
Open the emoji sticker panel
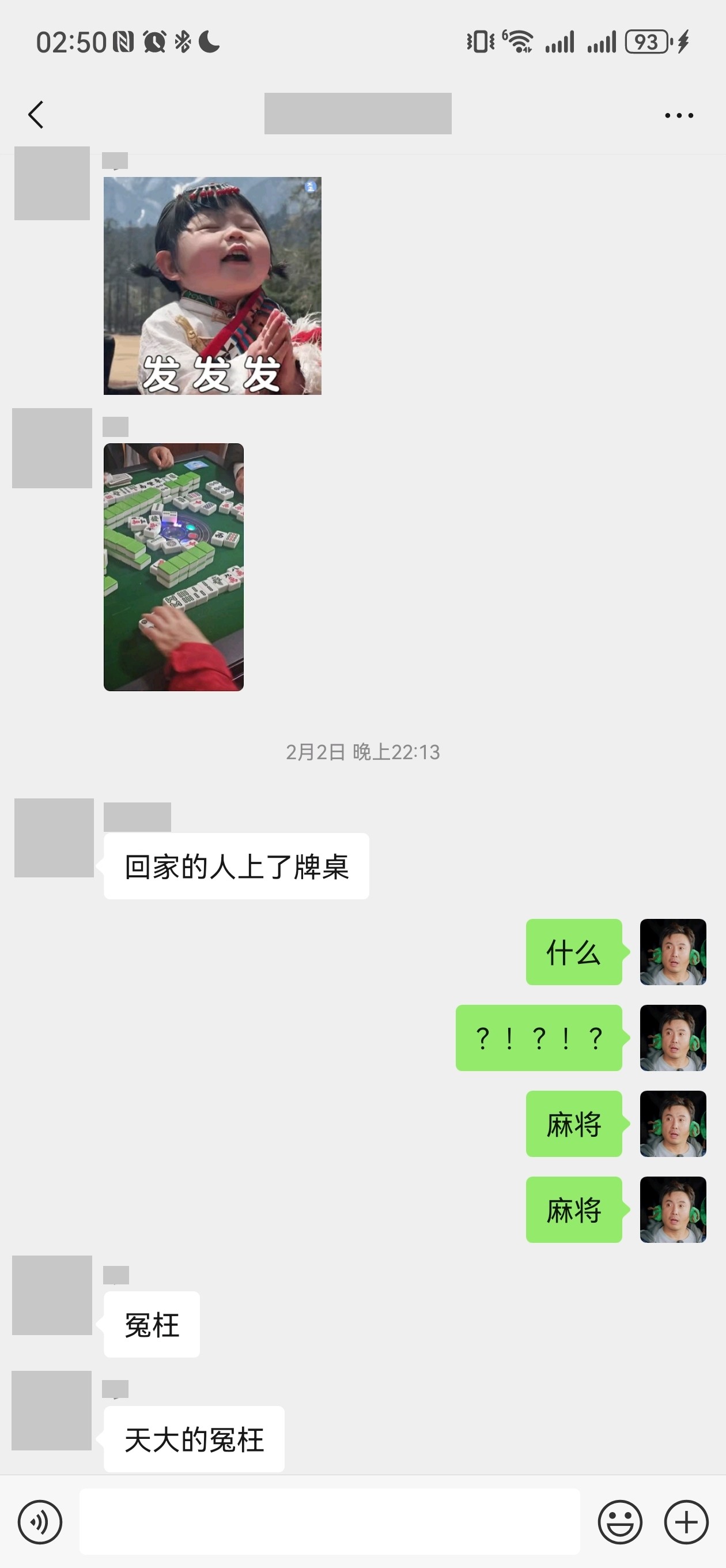click(620, 1522)
